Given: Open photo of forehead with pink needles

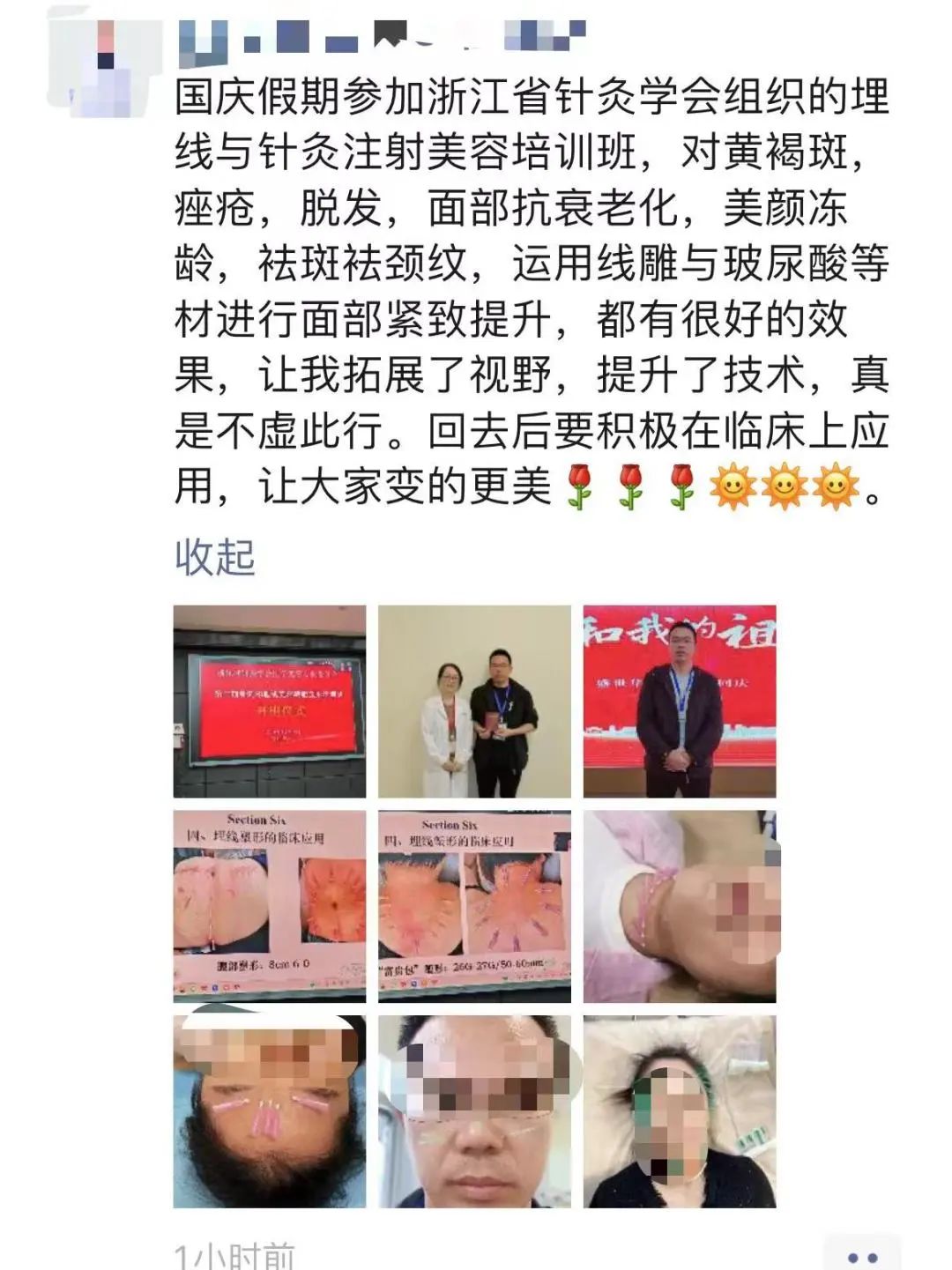Looking at the screenshot, I should 269,1110.
